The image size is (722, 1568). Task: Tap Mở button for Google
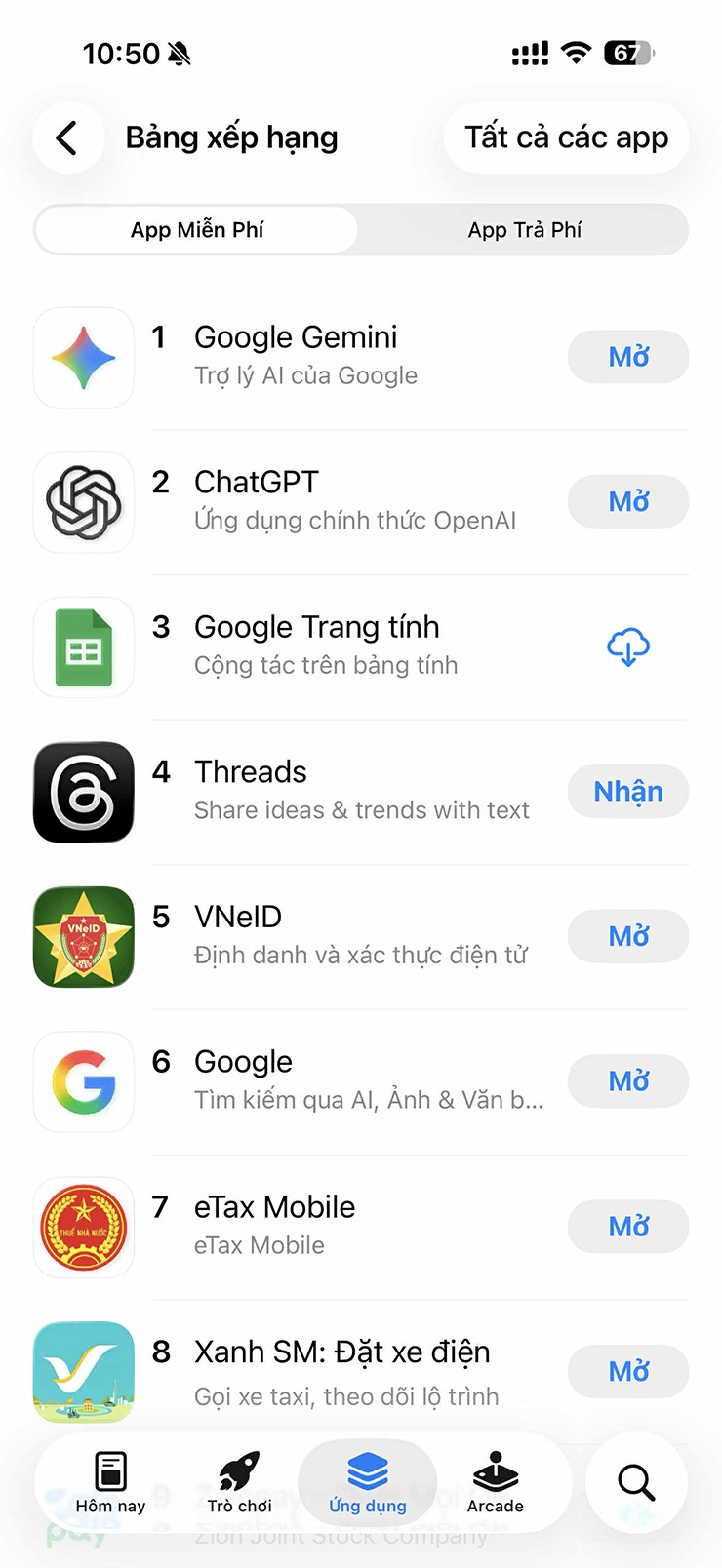628,1081
